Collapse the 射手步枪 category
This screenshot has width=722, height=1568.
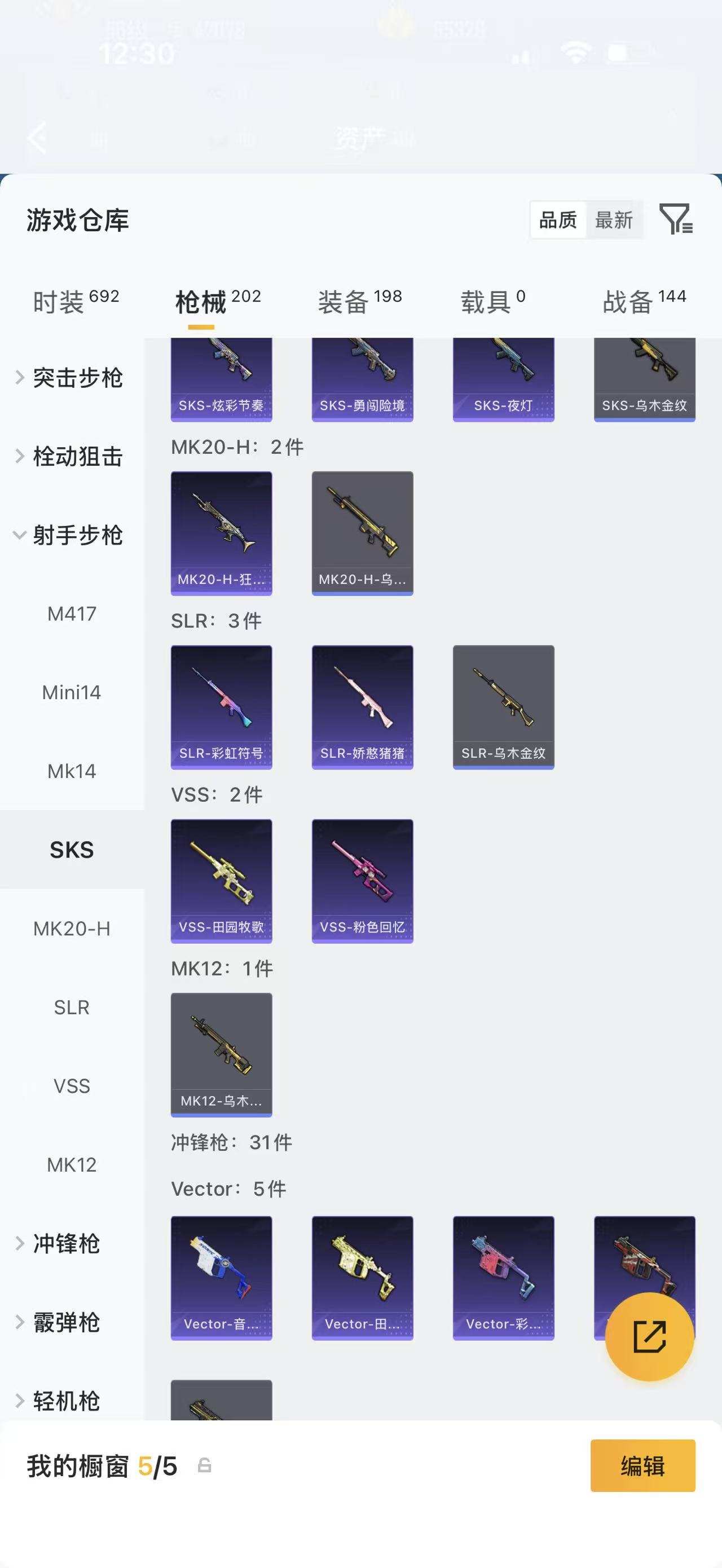[69, 535]
